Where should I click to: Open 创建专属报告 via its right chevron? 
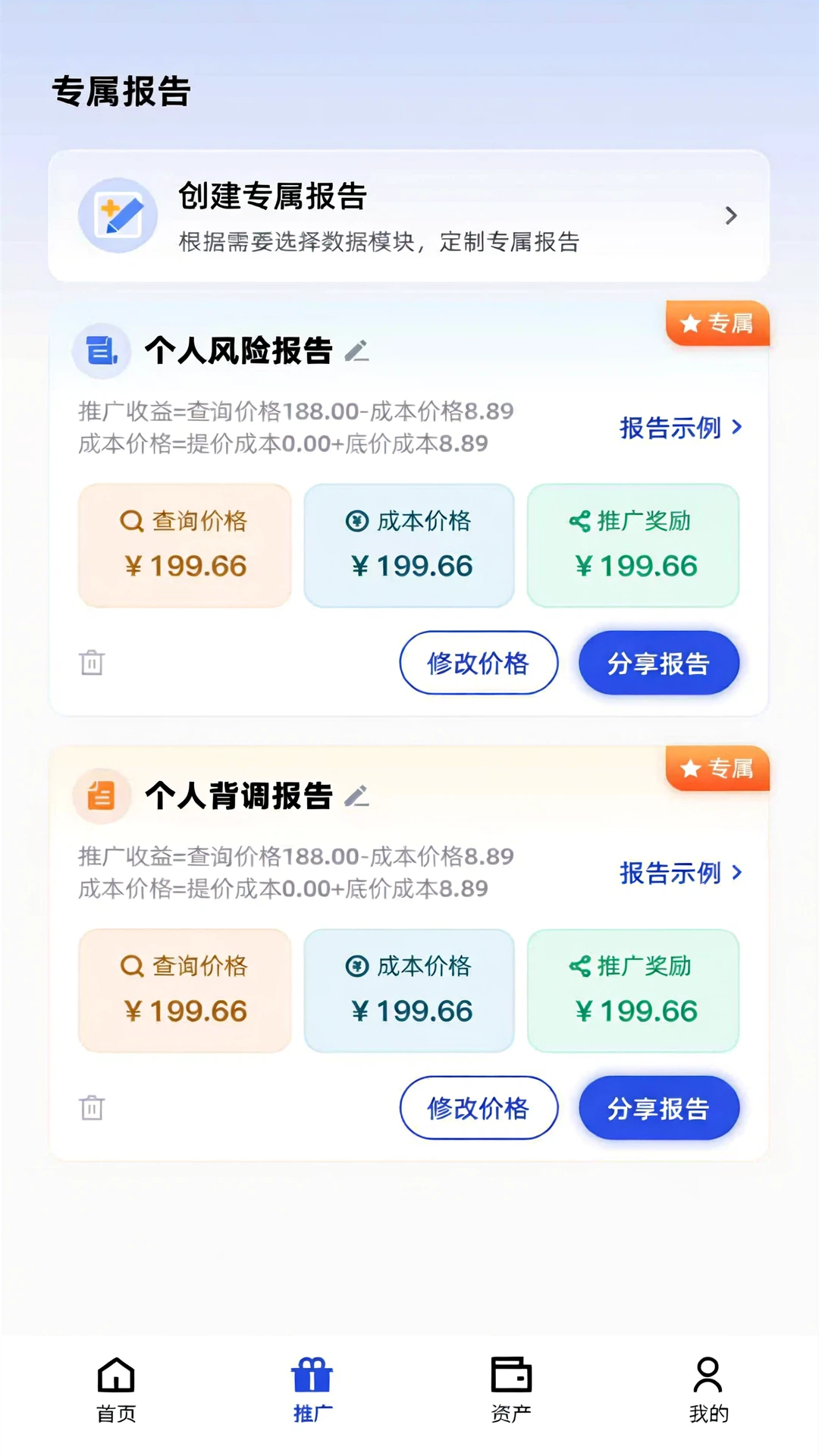coord(730,216)
